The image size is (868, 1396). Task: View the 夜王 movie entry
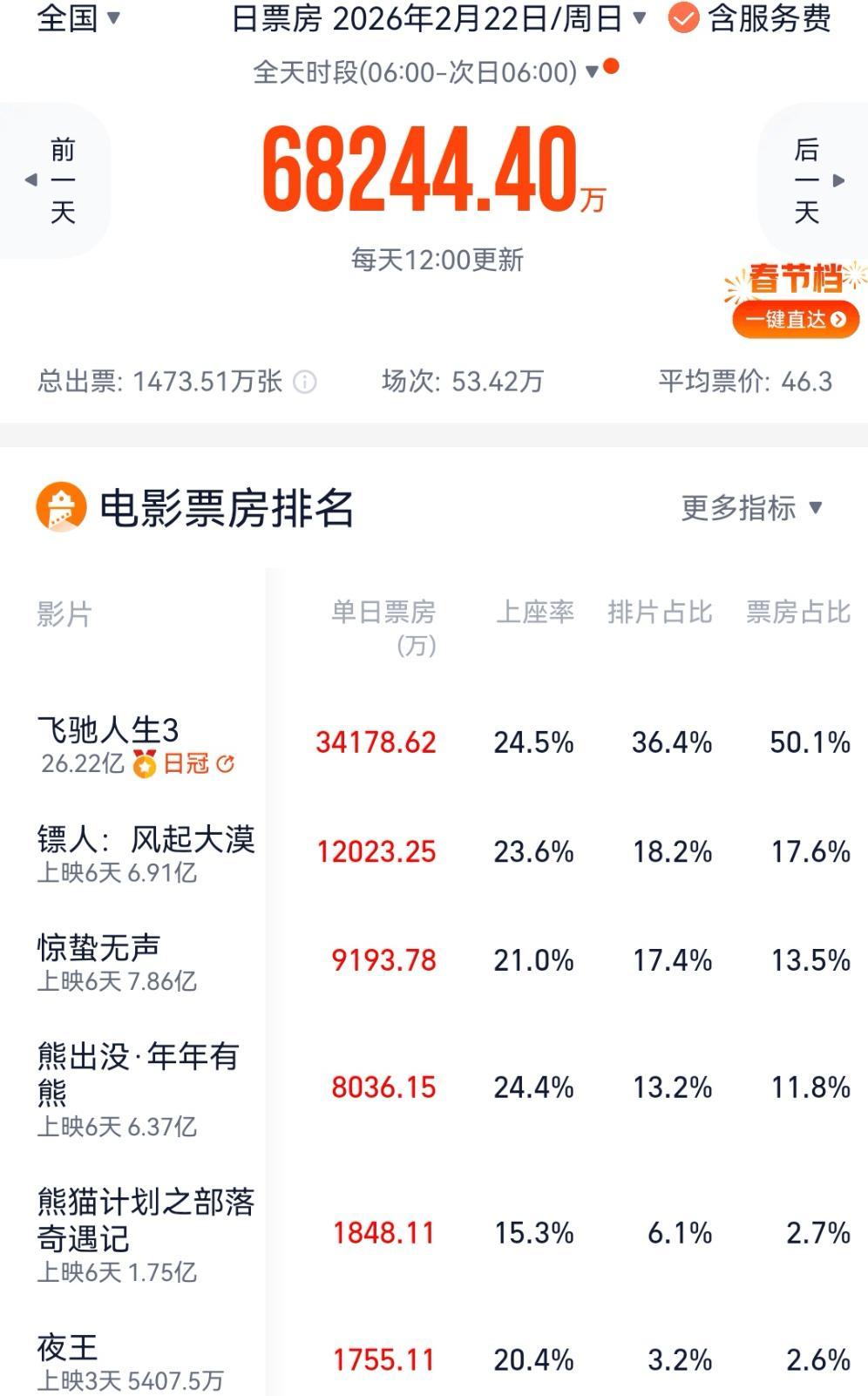(x=68, y=1347)
